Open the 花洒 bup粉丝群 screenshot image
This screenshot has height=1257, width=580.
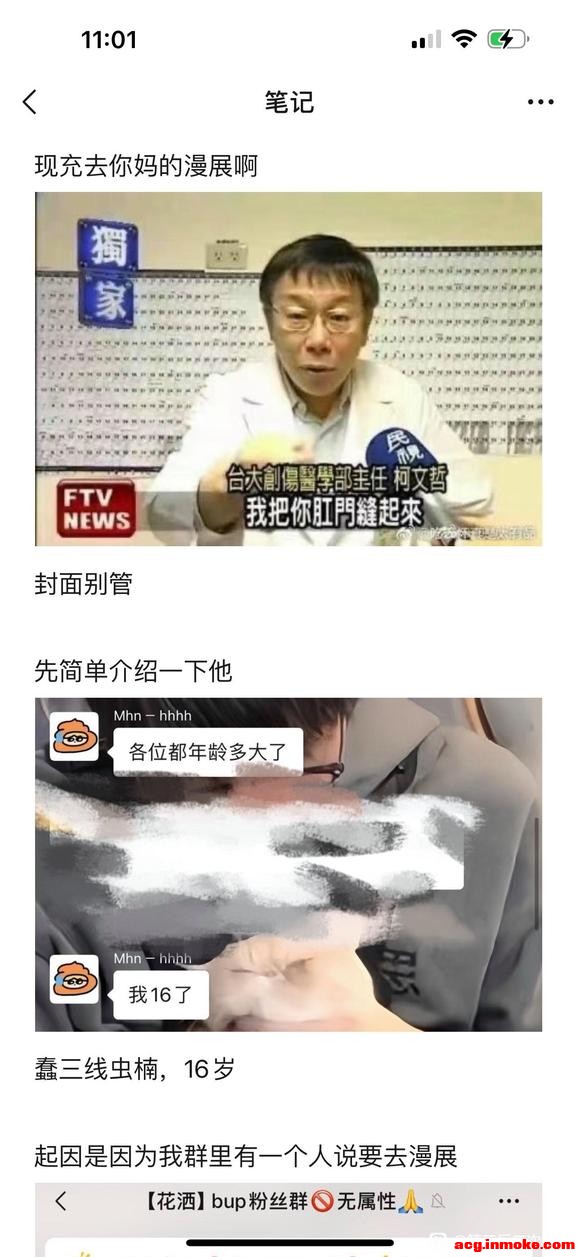click(x=289, y=1219)
